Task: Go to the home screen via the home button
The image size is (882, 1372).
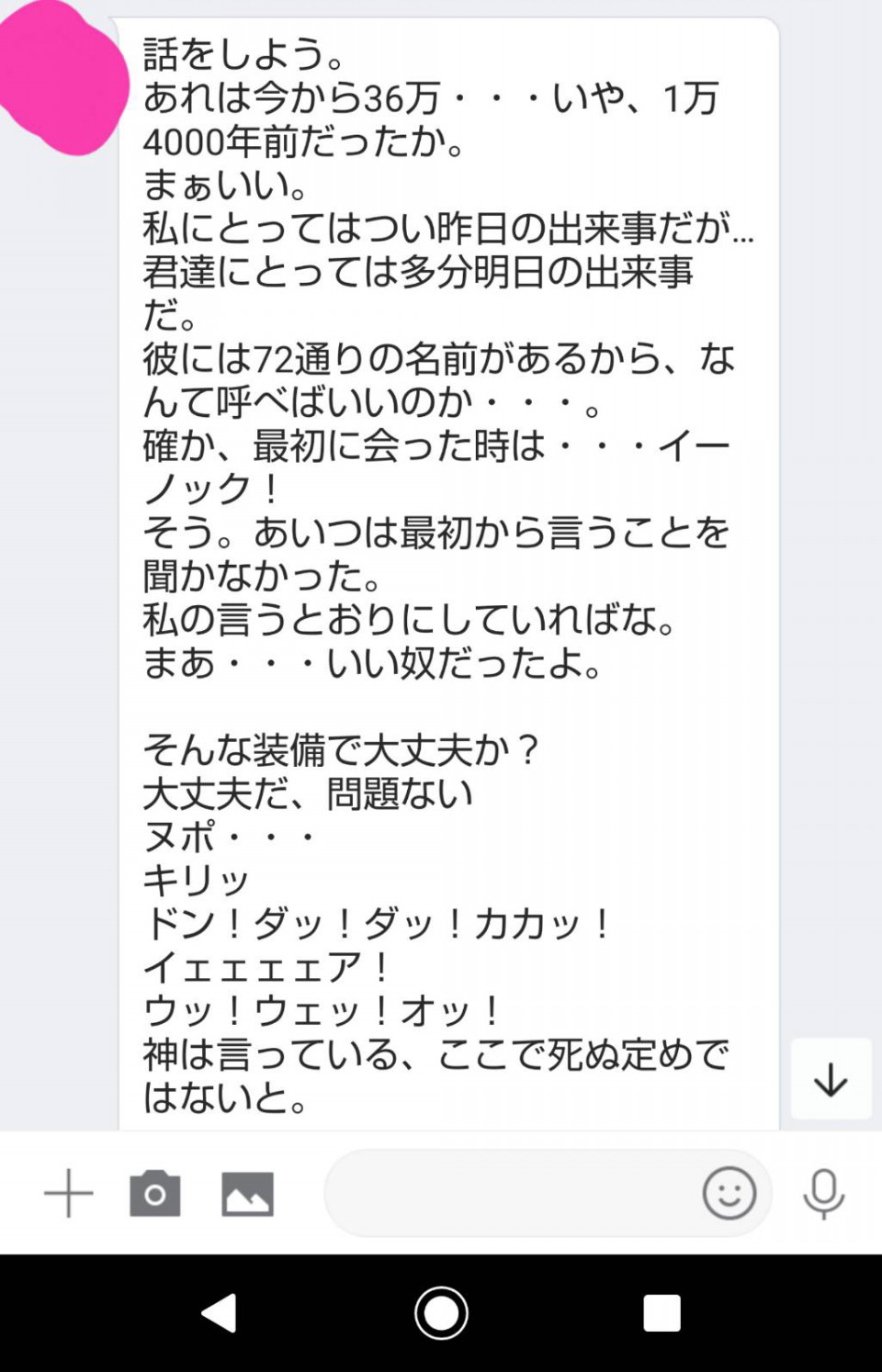Action: point(441,1312)
